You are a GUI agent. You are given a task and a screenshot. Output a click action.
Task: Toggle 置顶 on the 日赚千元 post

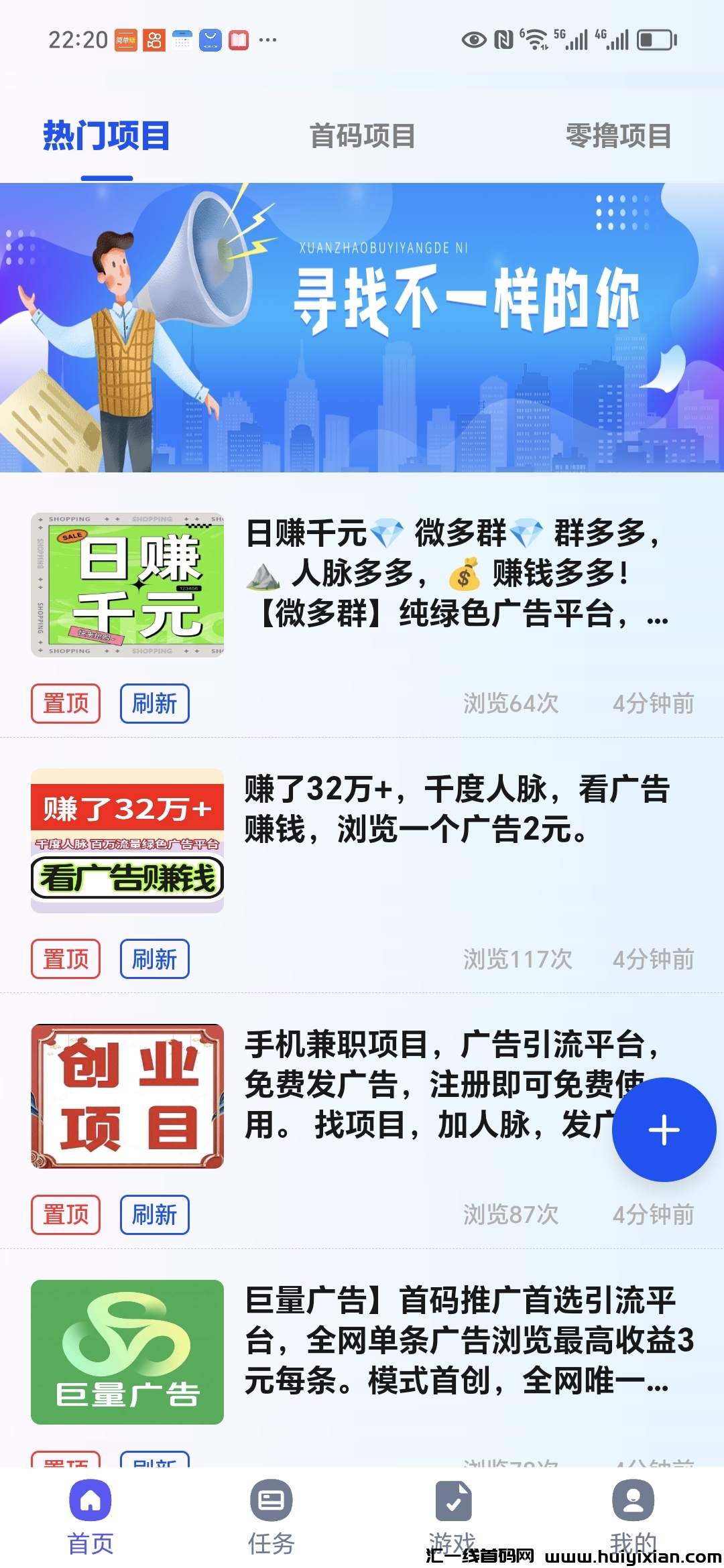(x=65, y=704)
